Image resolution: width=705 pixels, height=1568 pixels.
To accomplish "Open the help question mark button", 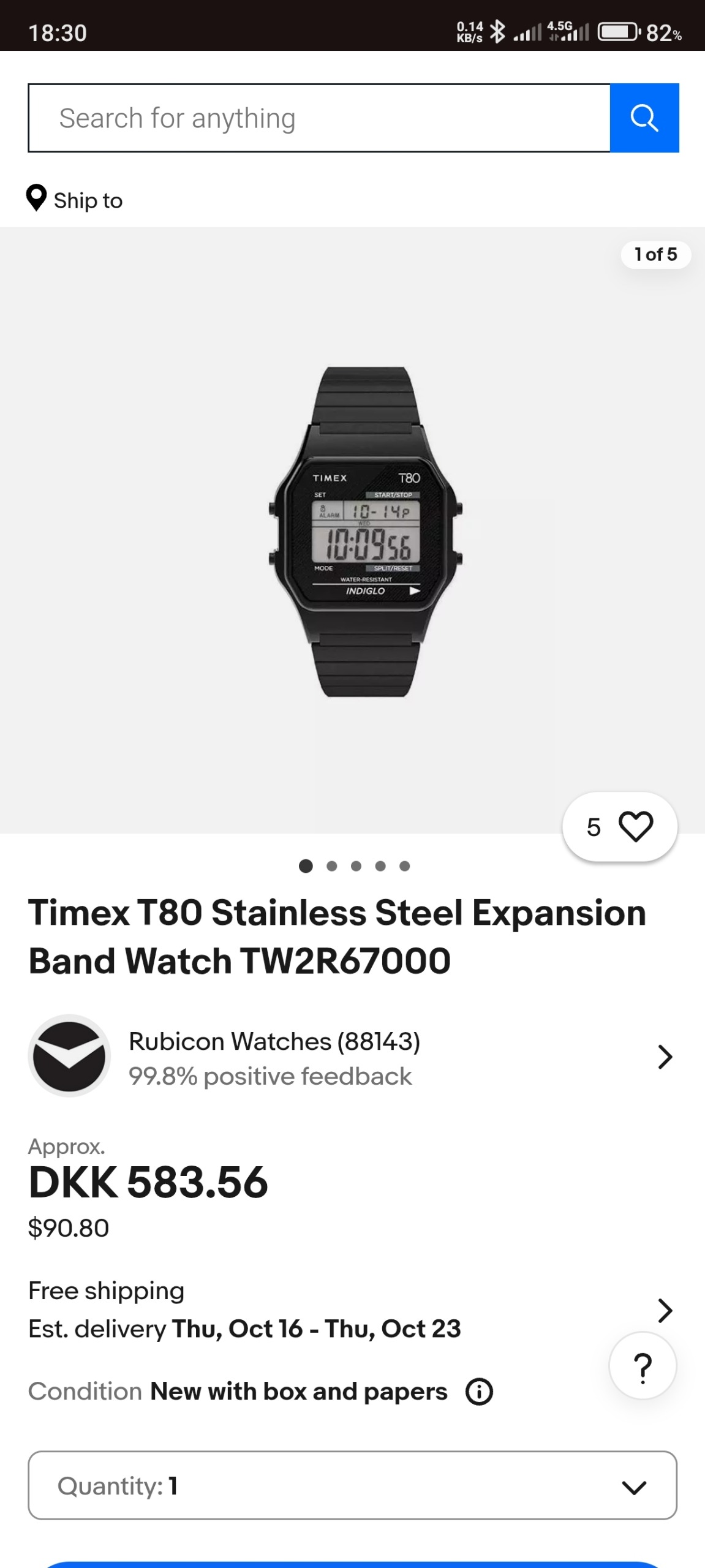I will 643,1366.
